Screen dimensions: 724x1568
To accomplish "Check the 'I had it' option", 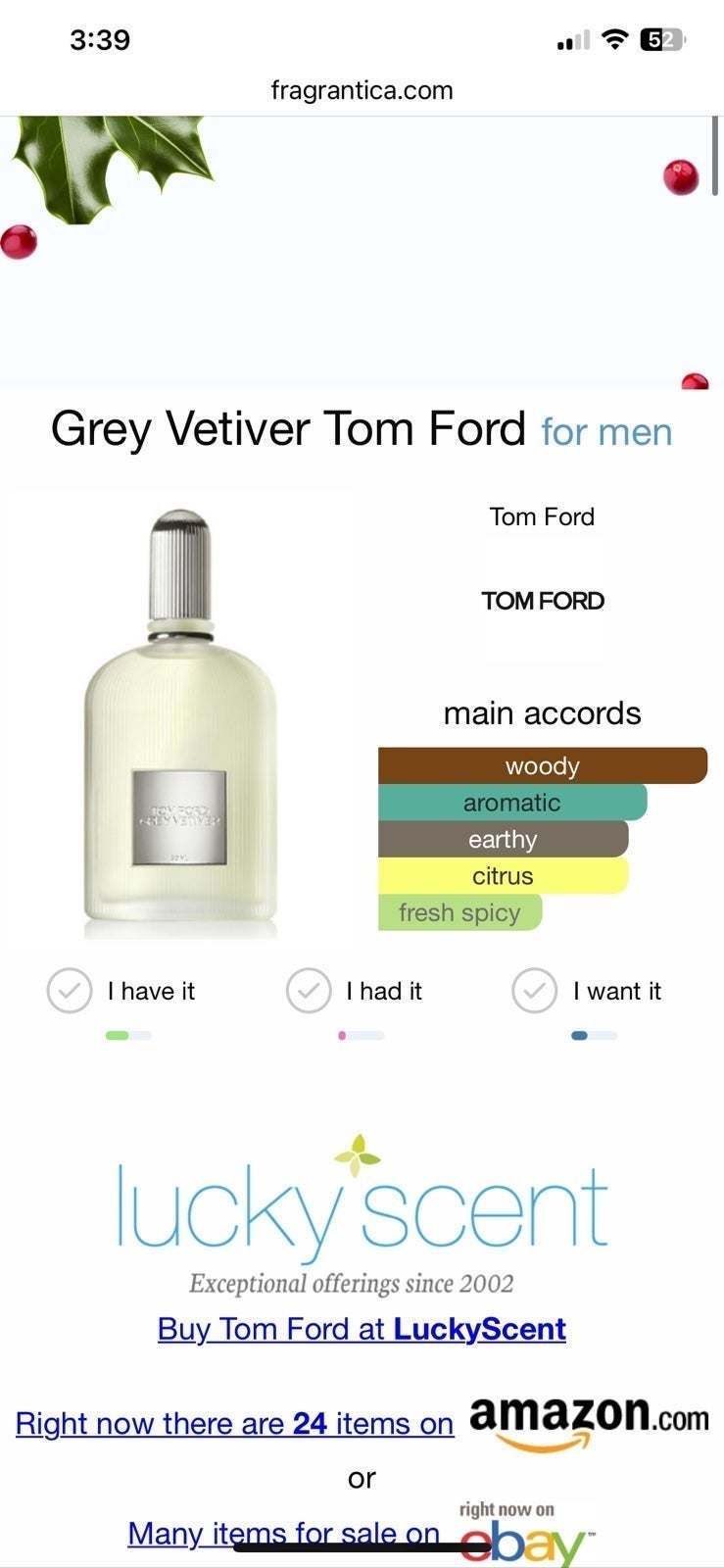I will coord(309,991).
